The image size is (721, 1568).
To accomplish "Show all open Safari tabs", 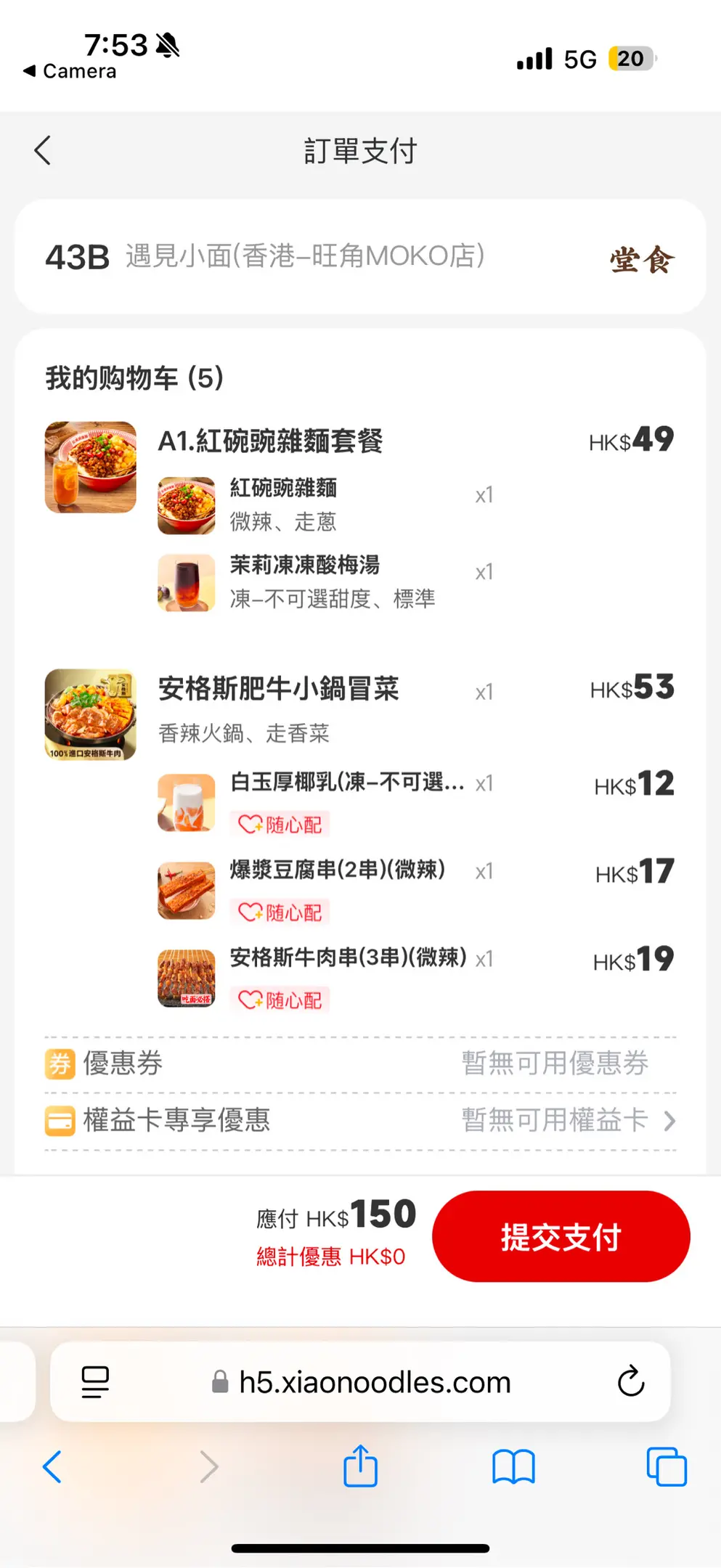I will tap(666, 1466).
